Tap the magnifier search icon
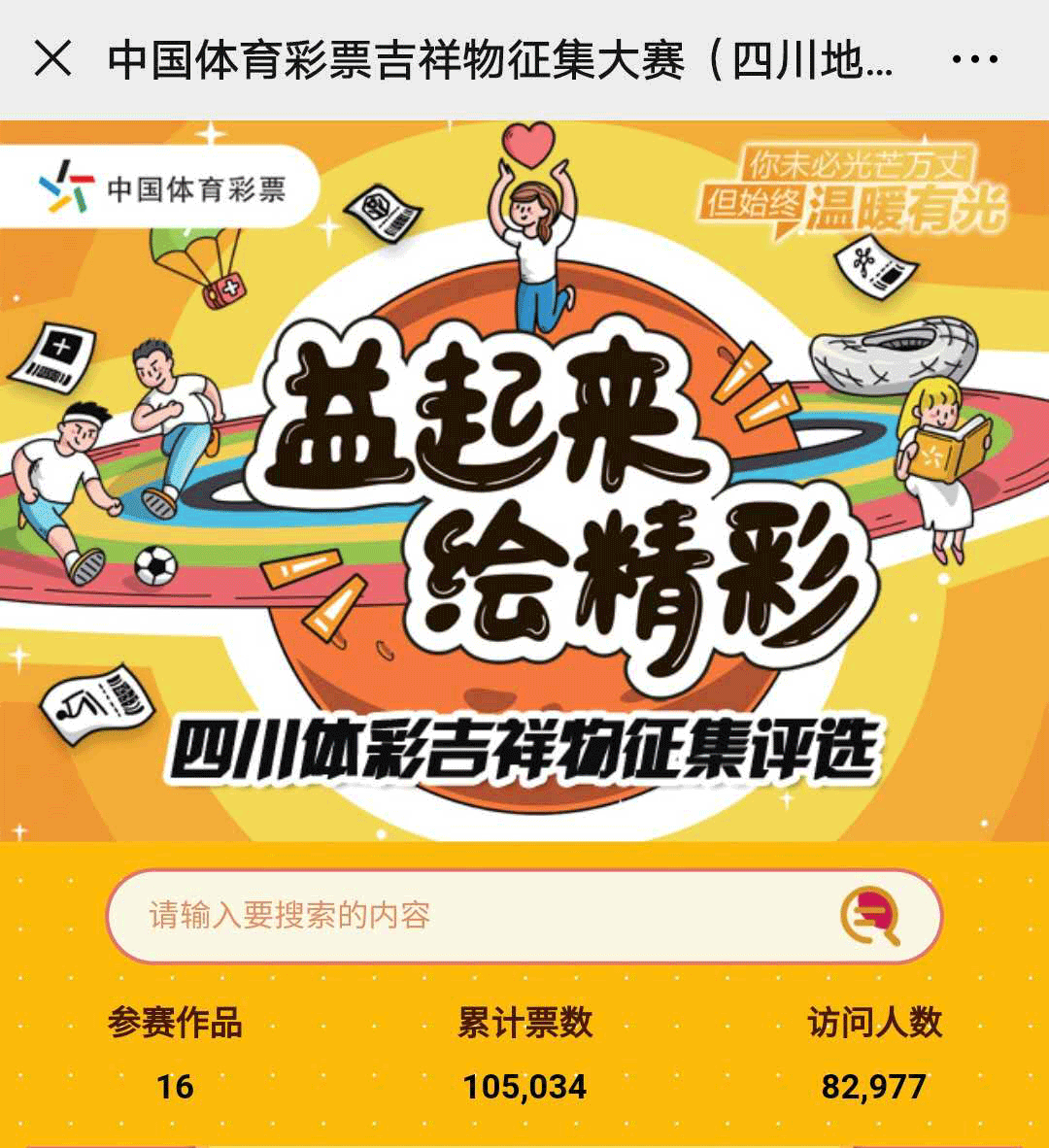The height and width of the screenshot is (1148, 1049). pyautogui.click(x=870, y=916)
